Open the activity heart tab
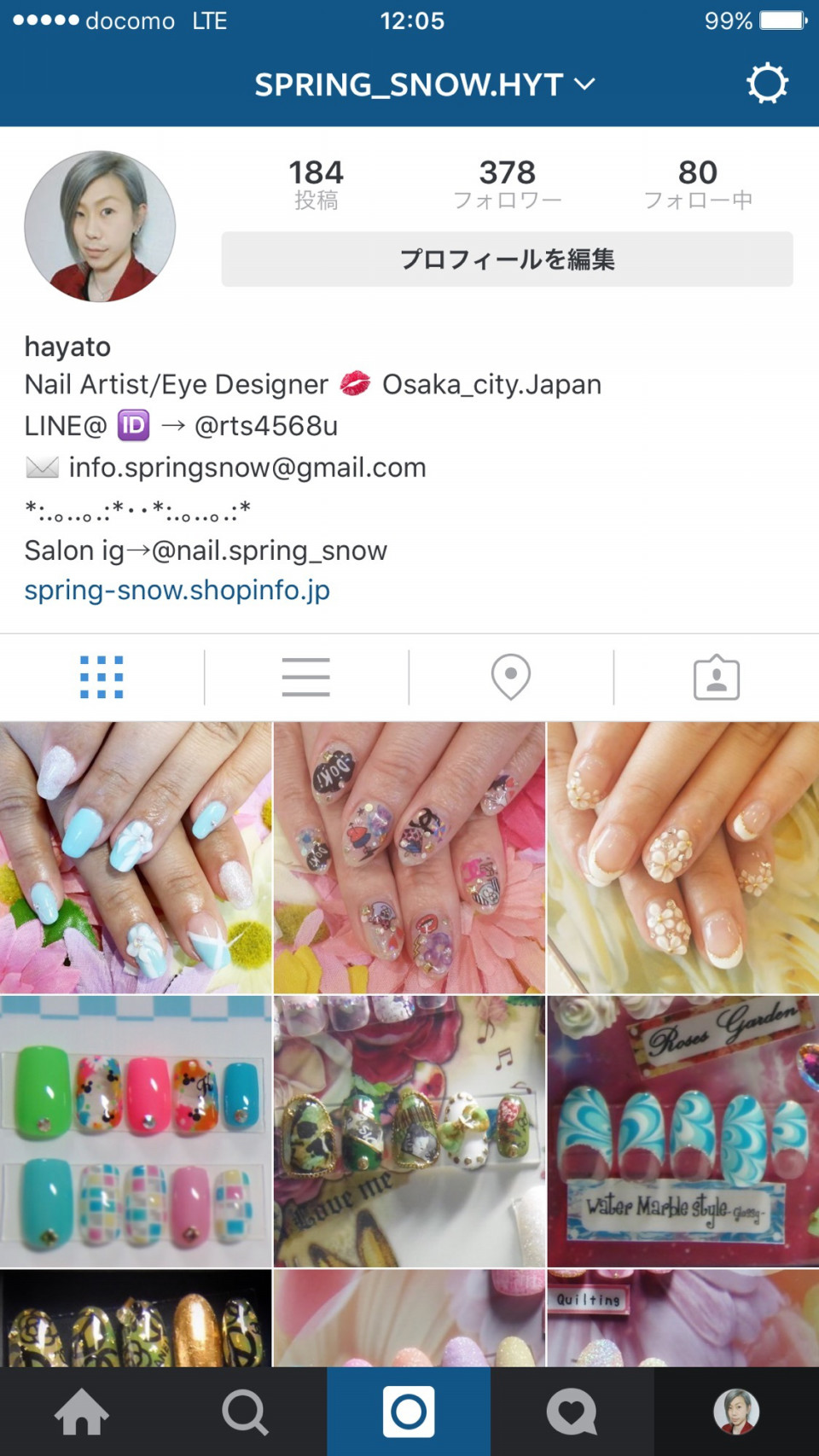 [572, 1412]
